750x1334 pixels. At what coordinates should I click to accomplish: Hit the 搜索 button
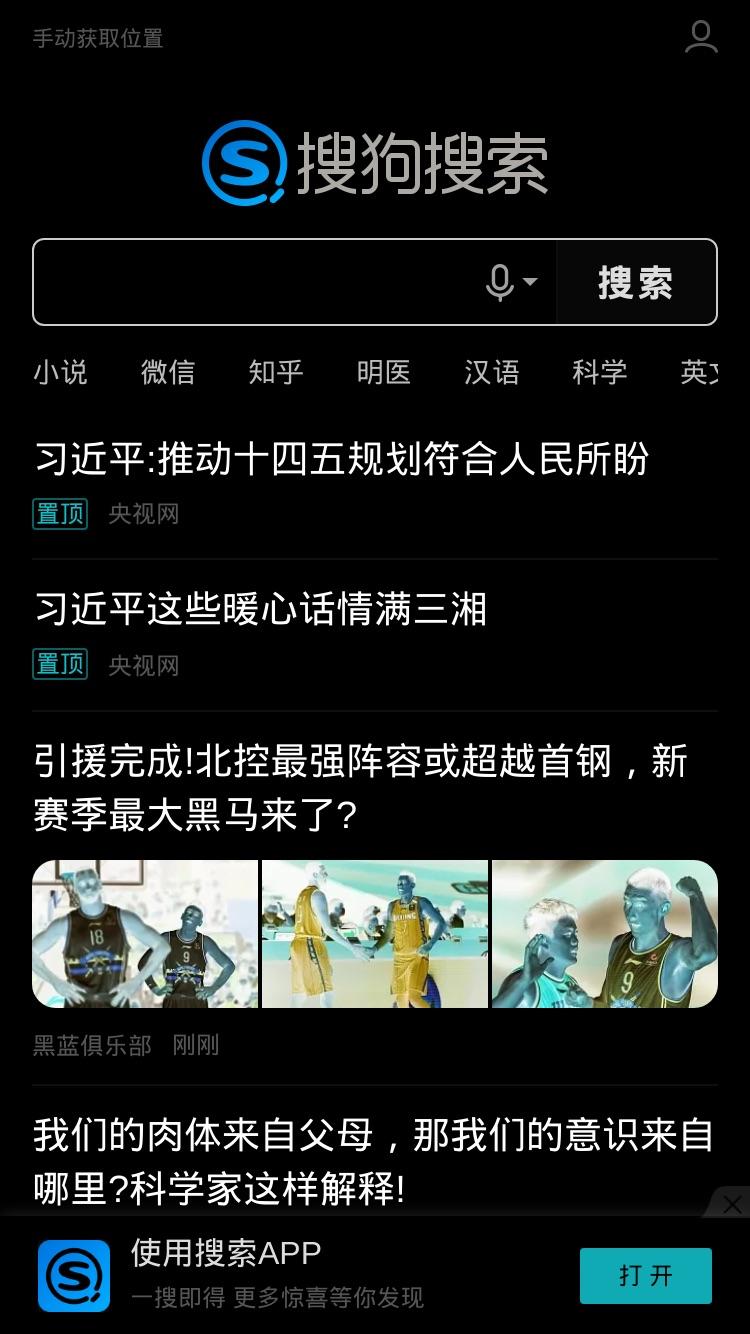point(636,282)
